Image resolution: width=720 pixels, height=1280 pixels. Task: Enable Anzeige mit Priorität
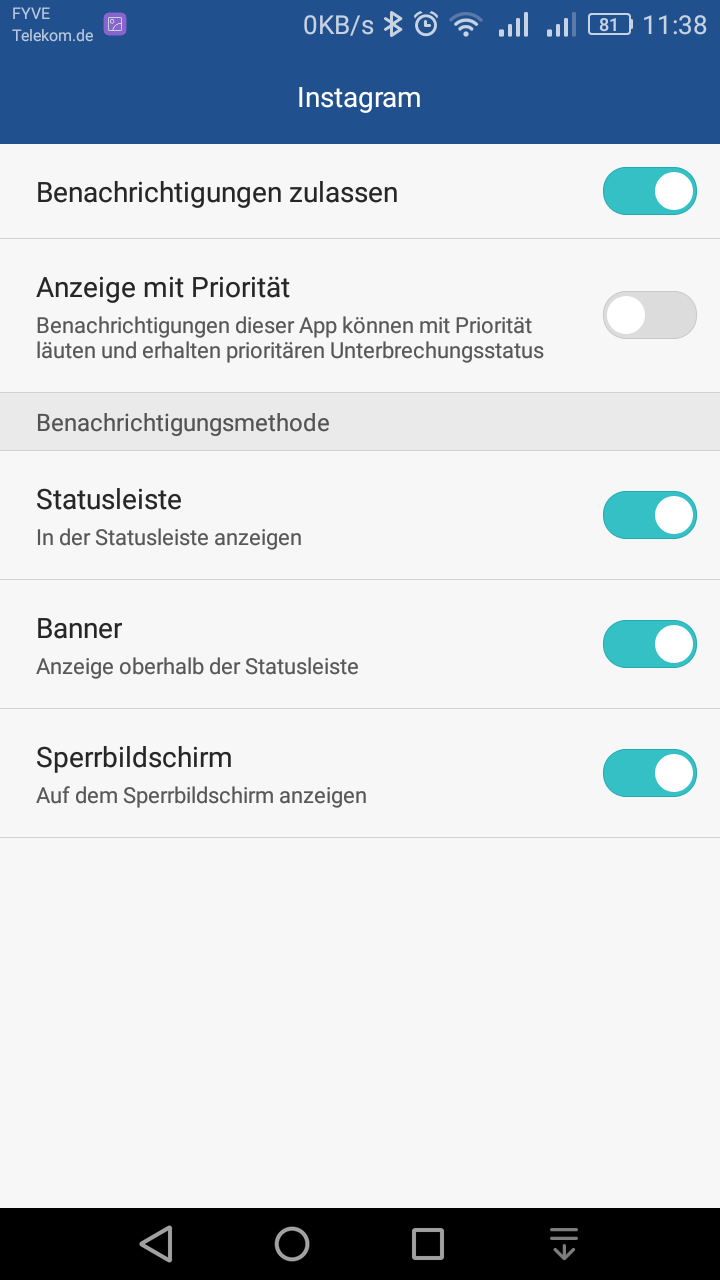[649, 315]
